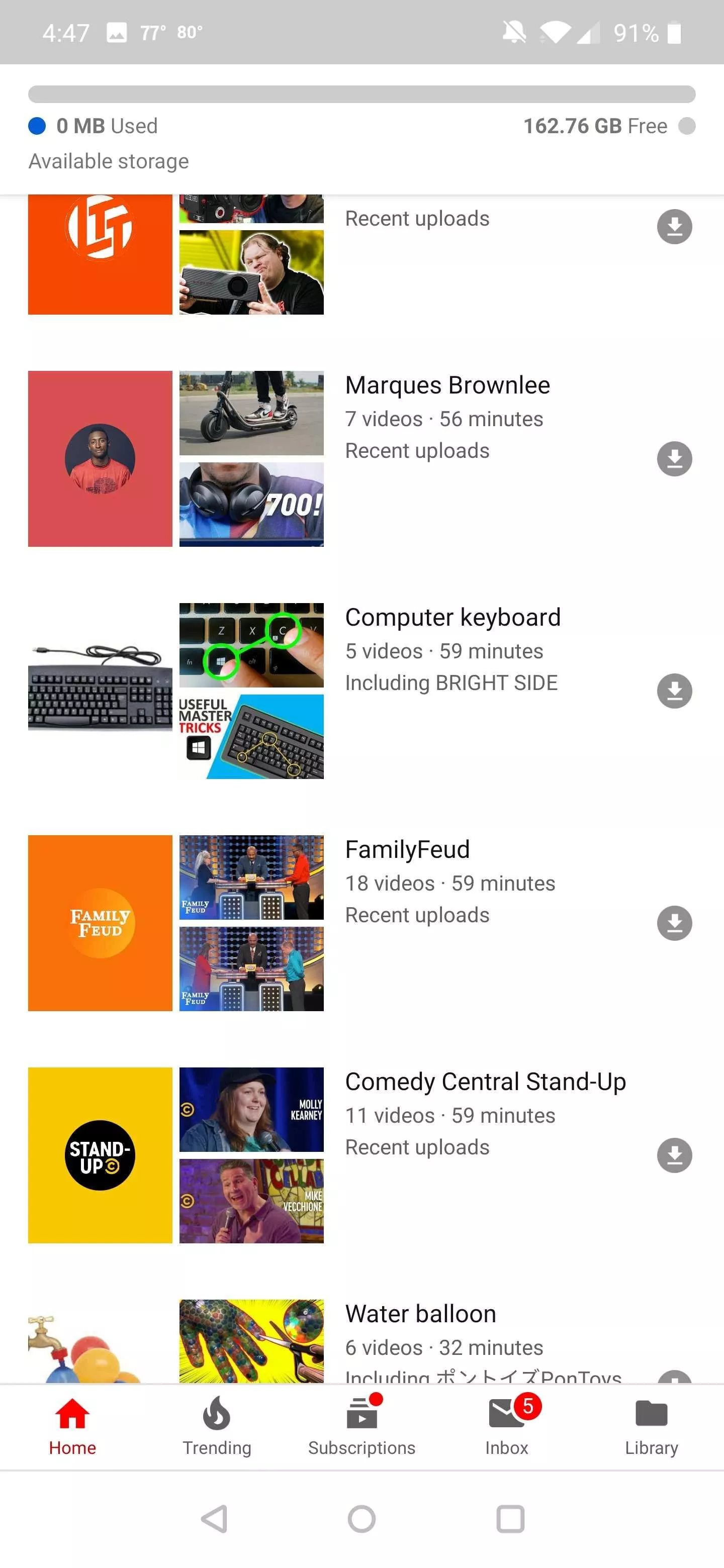The image size is (724, 1568).
Task: Download Marques Brownlee recent uploads
Action: pos(674,458)
